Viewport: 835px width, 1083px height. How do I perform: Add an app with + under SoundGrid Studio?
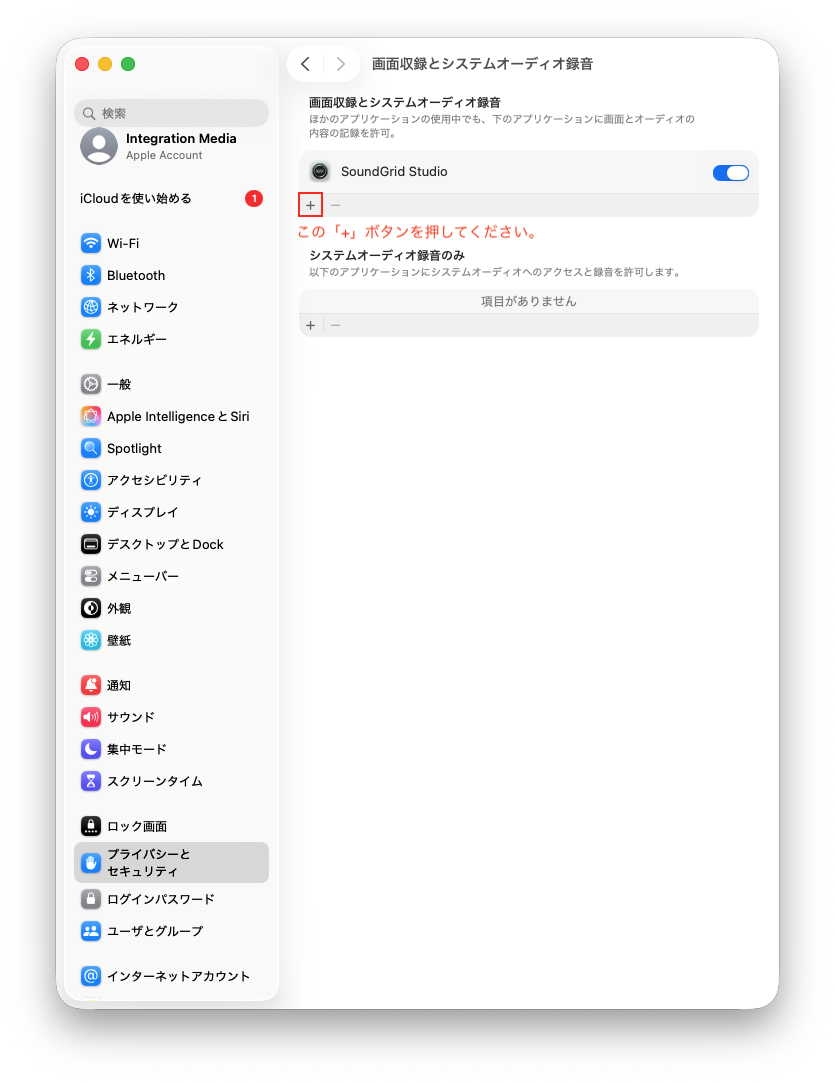point(310,205)
